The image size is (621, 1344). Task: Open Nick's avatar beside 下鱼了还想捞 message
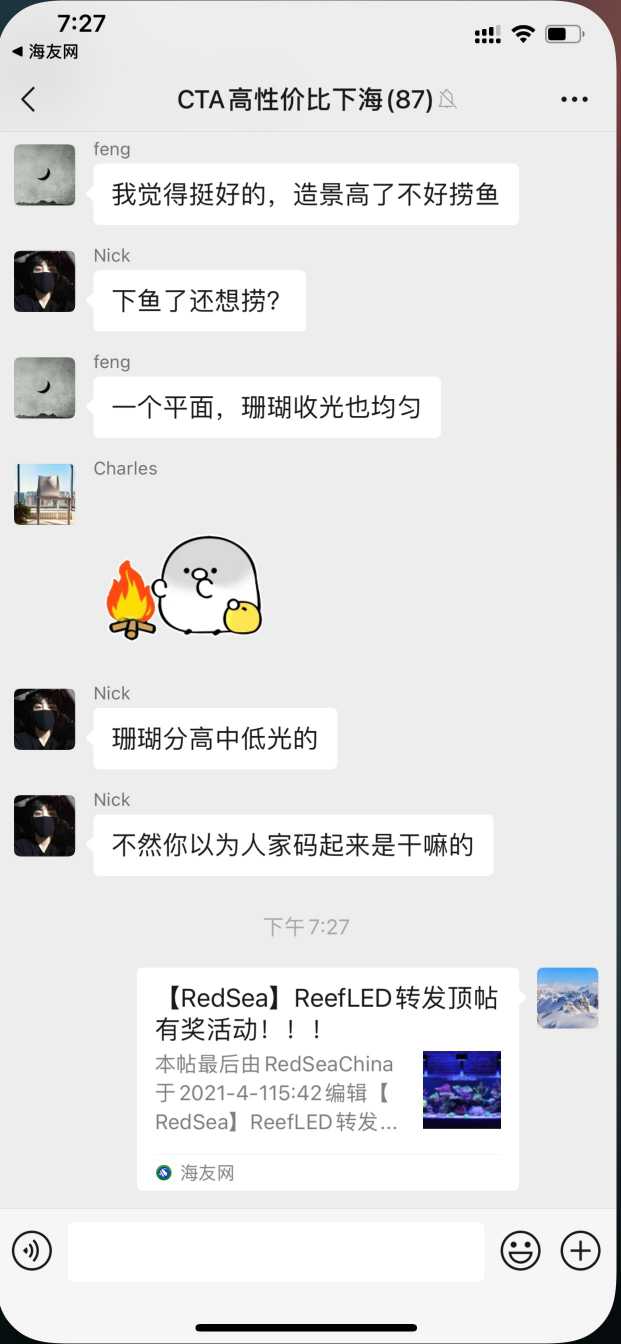point(44,281)
